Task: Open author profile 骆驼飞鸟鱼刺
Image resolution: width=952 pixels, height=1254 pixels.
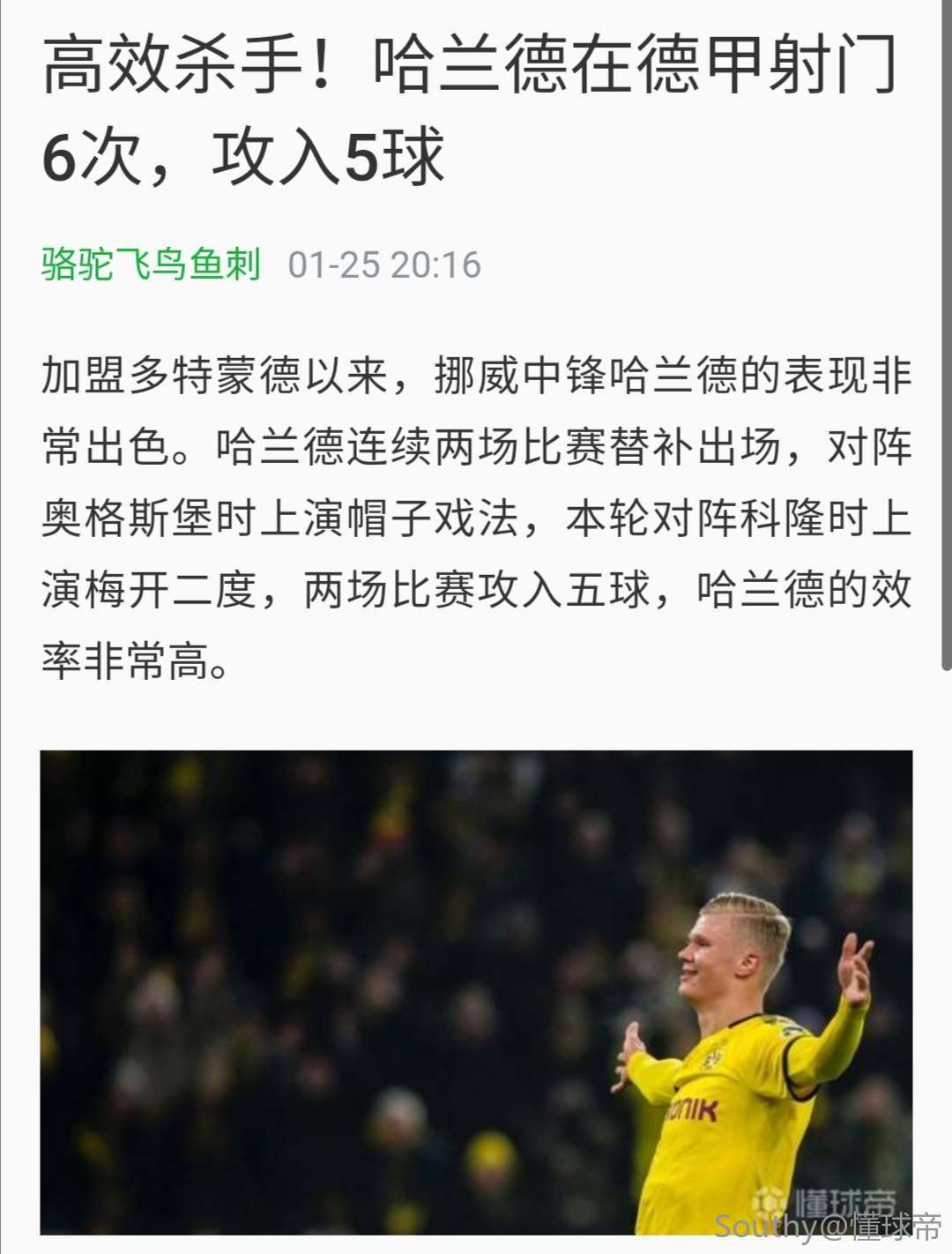Action: pos(151,264)
